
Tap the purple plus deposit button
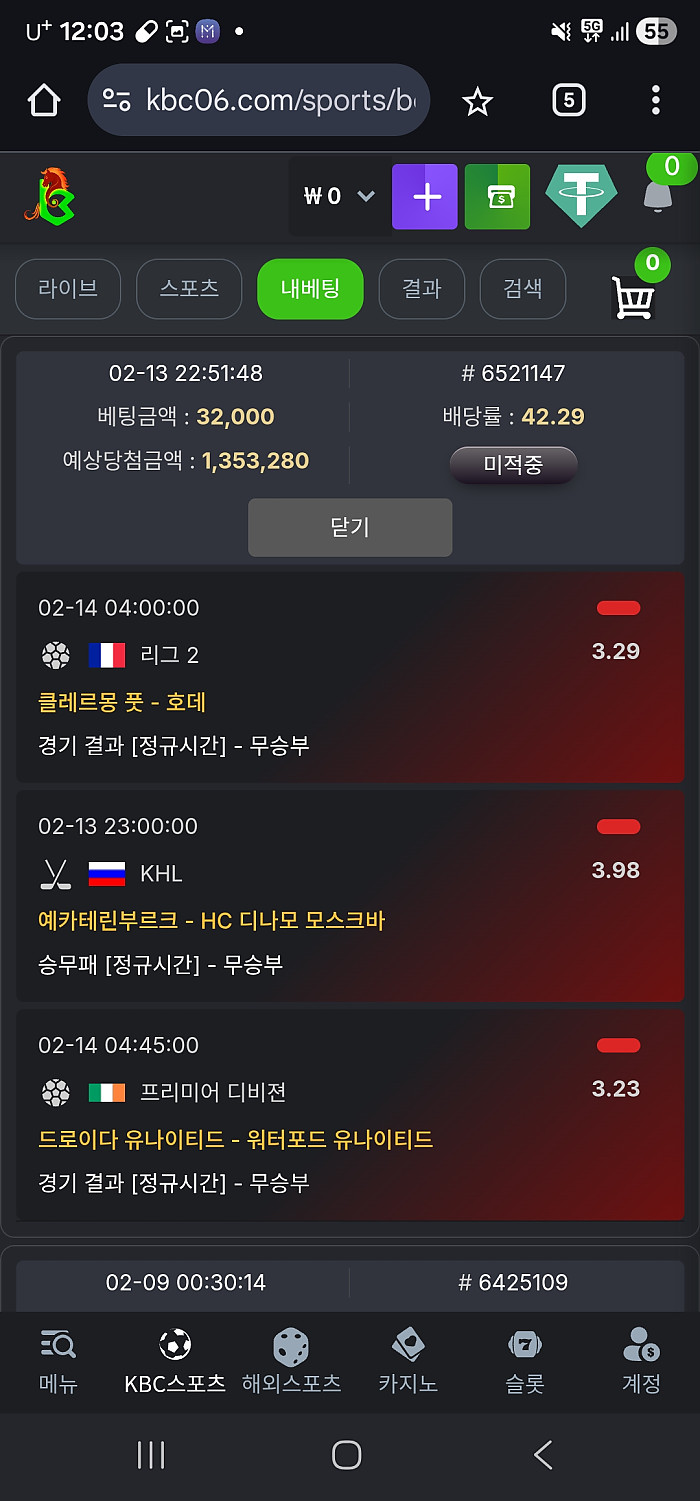click(x=425, y=197)
